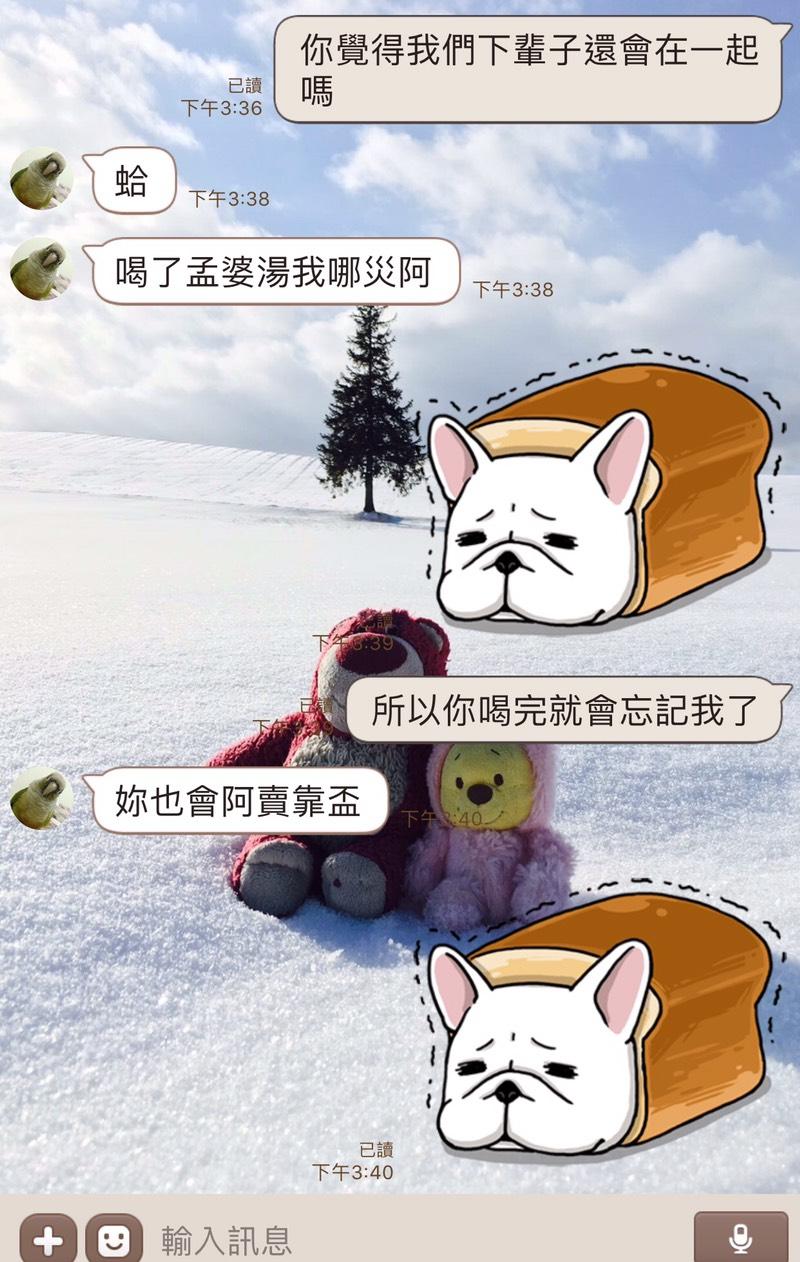Tap the avatar beside 妳也會阿賣靠盃

[41, 798]
